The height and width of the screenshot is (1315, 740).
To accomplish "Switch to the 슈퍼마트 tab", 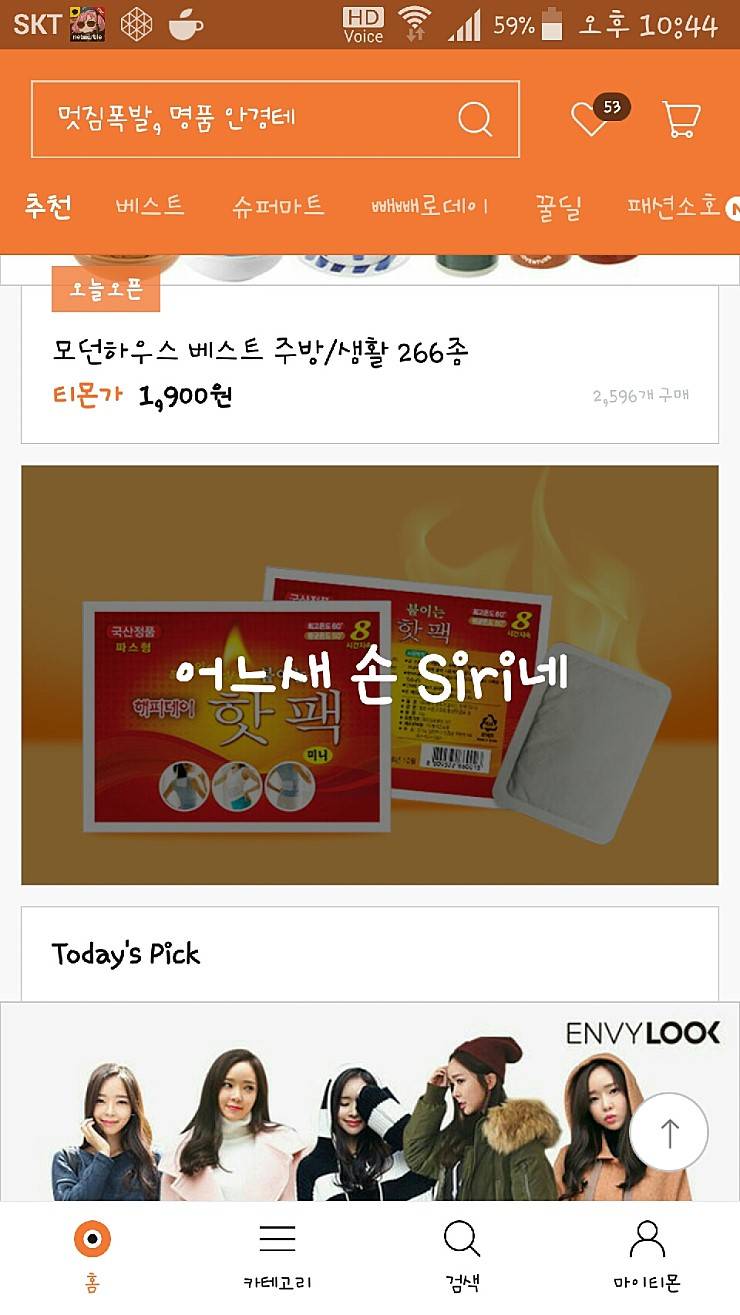I will 278,207.
